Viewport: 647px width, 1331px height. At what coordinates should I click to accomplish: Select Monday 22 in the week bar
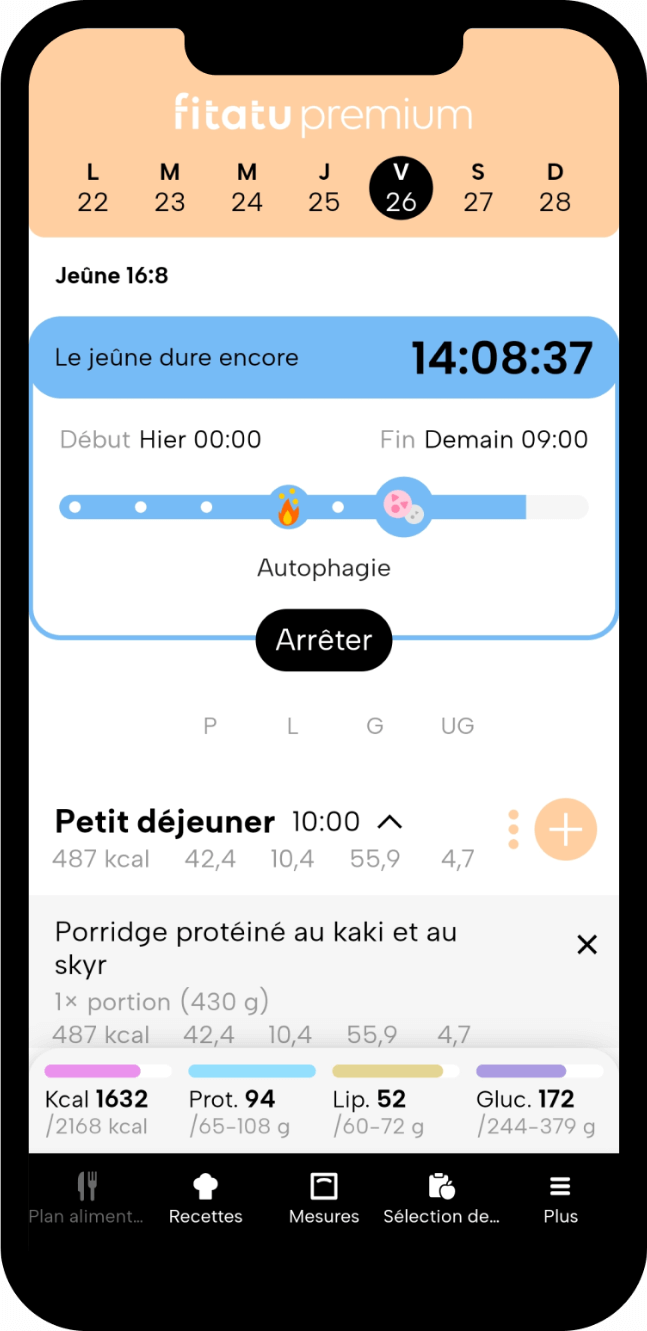click(93, 188)
